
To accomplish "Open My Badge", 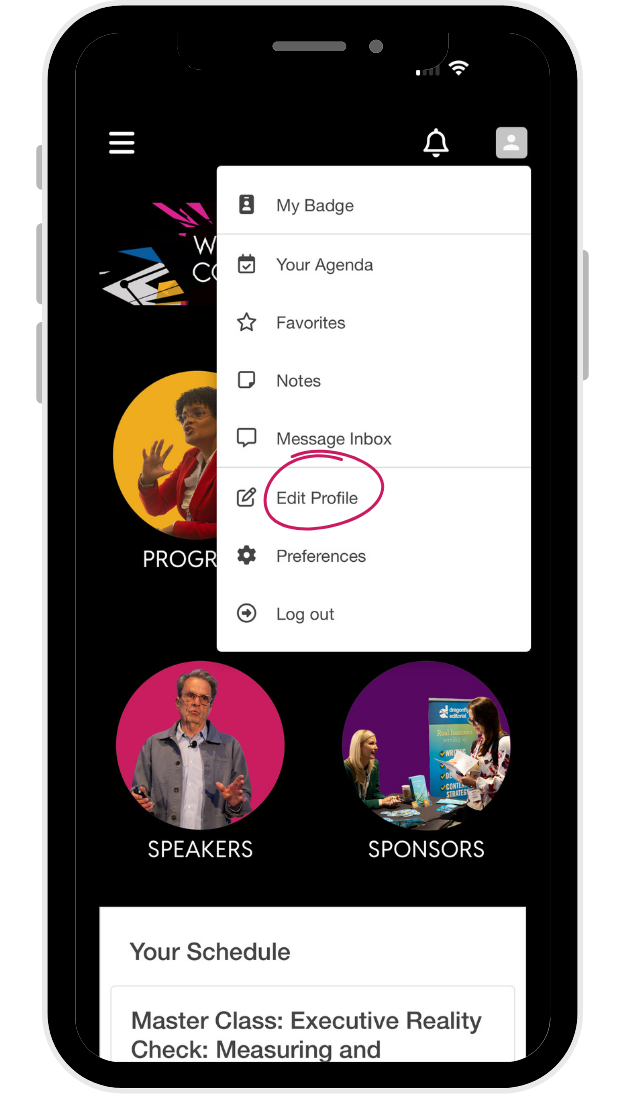I will tap(374, 205).
